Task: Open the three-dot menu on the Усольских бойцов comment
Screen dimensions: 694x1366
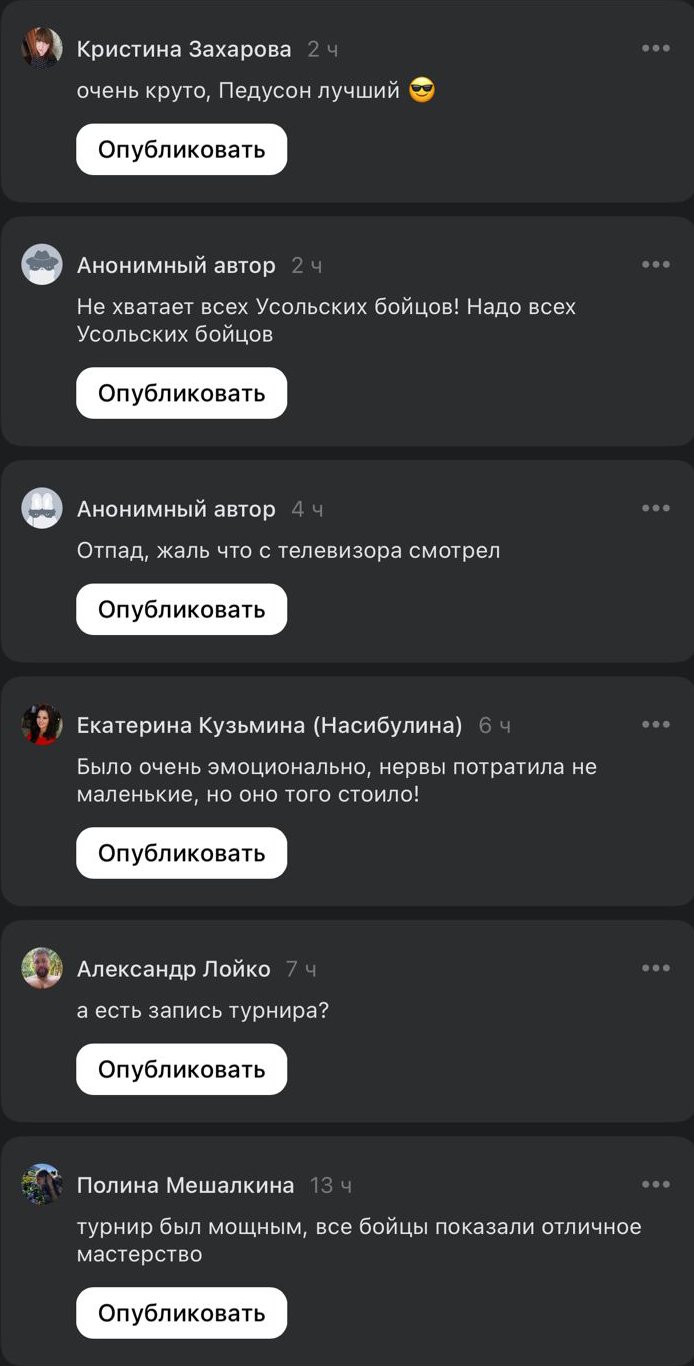Action: (x=656, y=264)
